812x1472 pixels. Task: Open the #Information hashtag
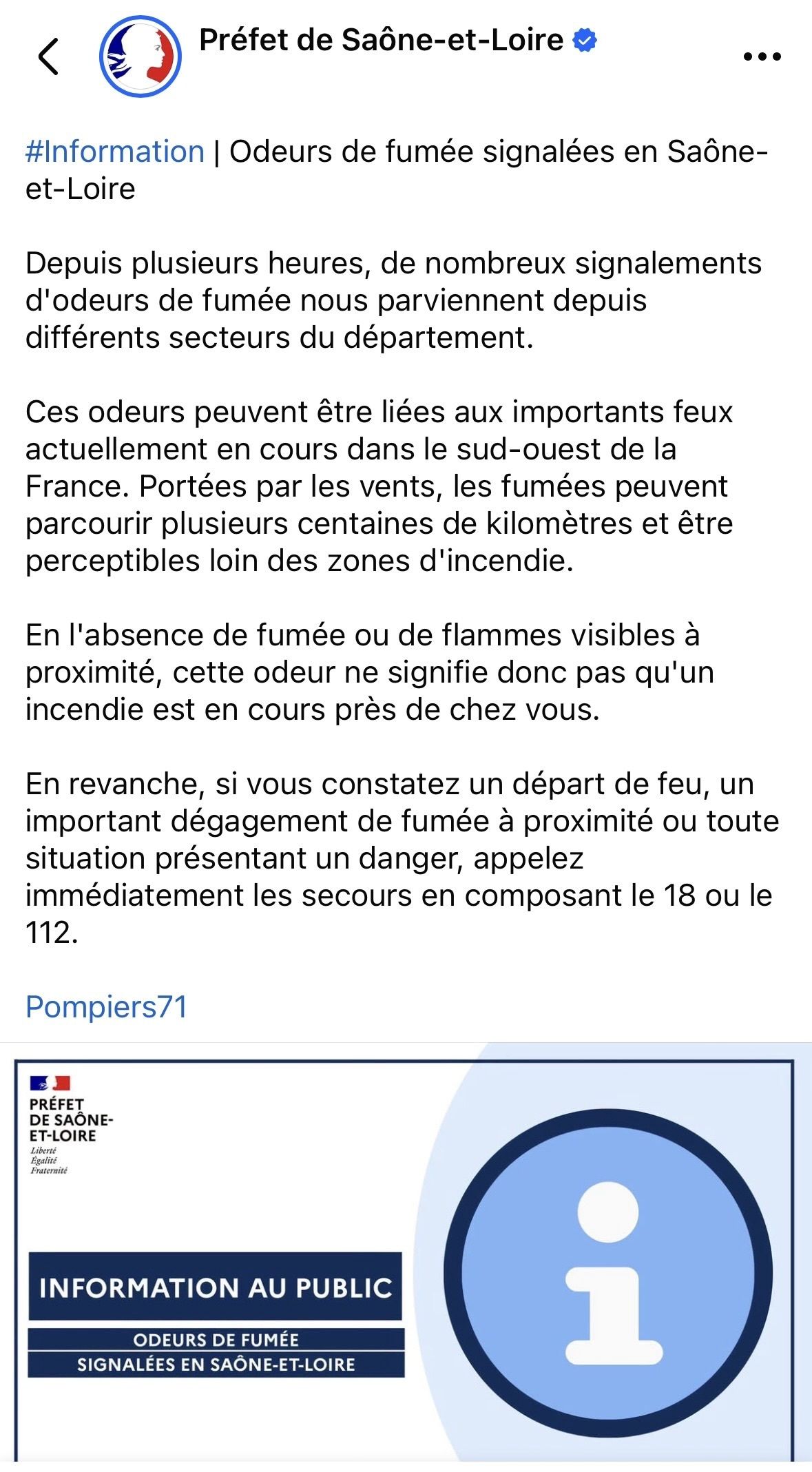[x=115, y=152]
